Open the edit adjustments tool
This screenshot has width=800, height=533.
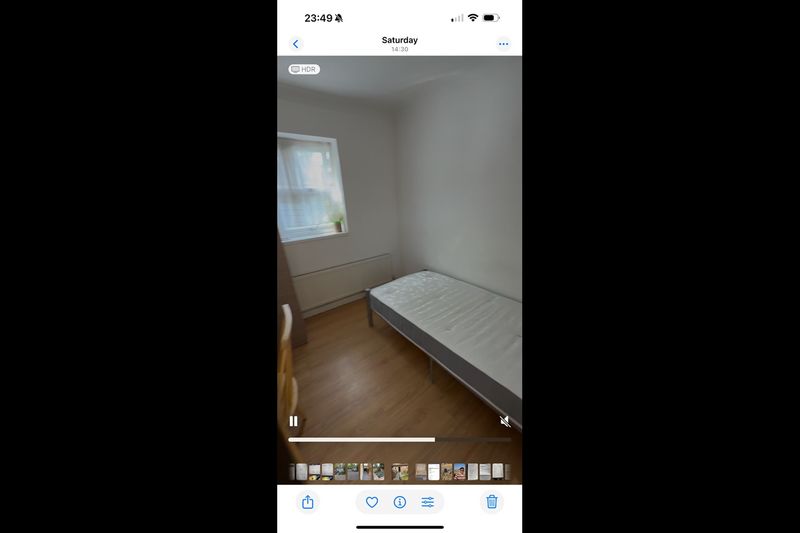point(428,502)
